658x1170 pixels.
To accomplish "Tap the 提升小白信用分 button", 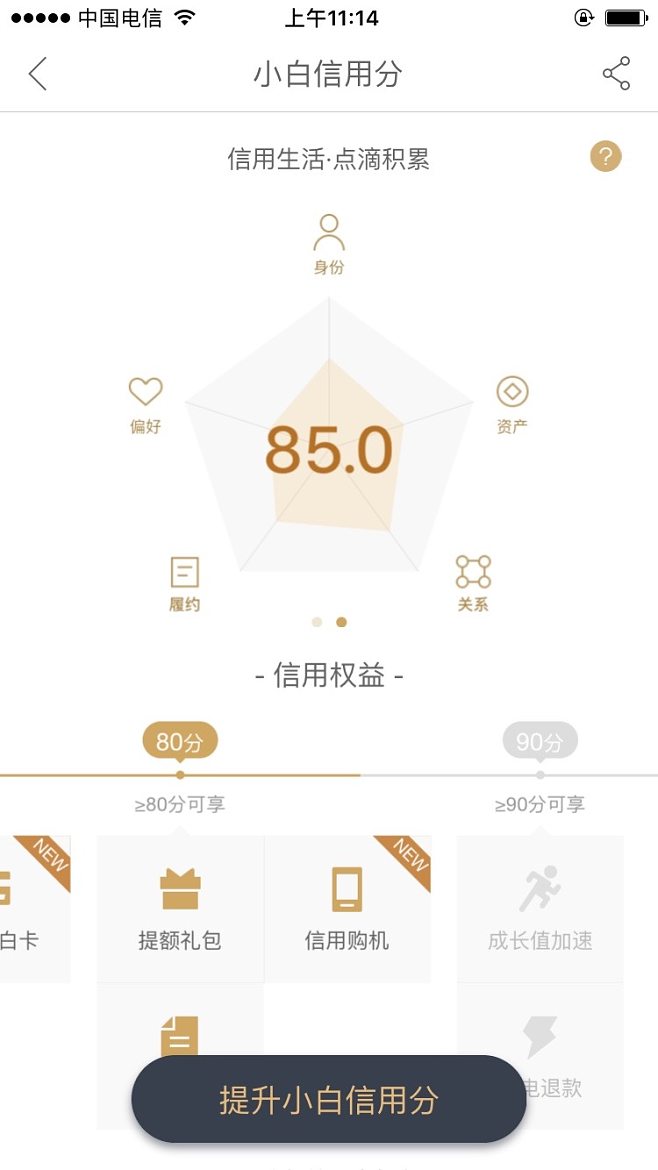I will coord(329,1099).
